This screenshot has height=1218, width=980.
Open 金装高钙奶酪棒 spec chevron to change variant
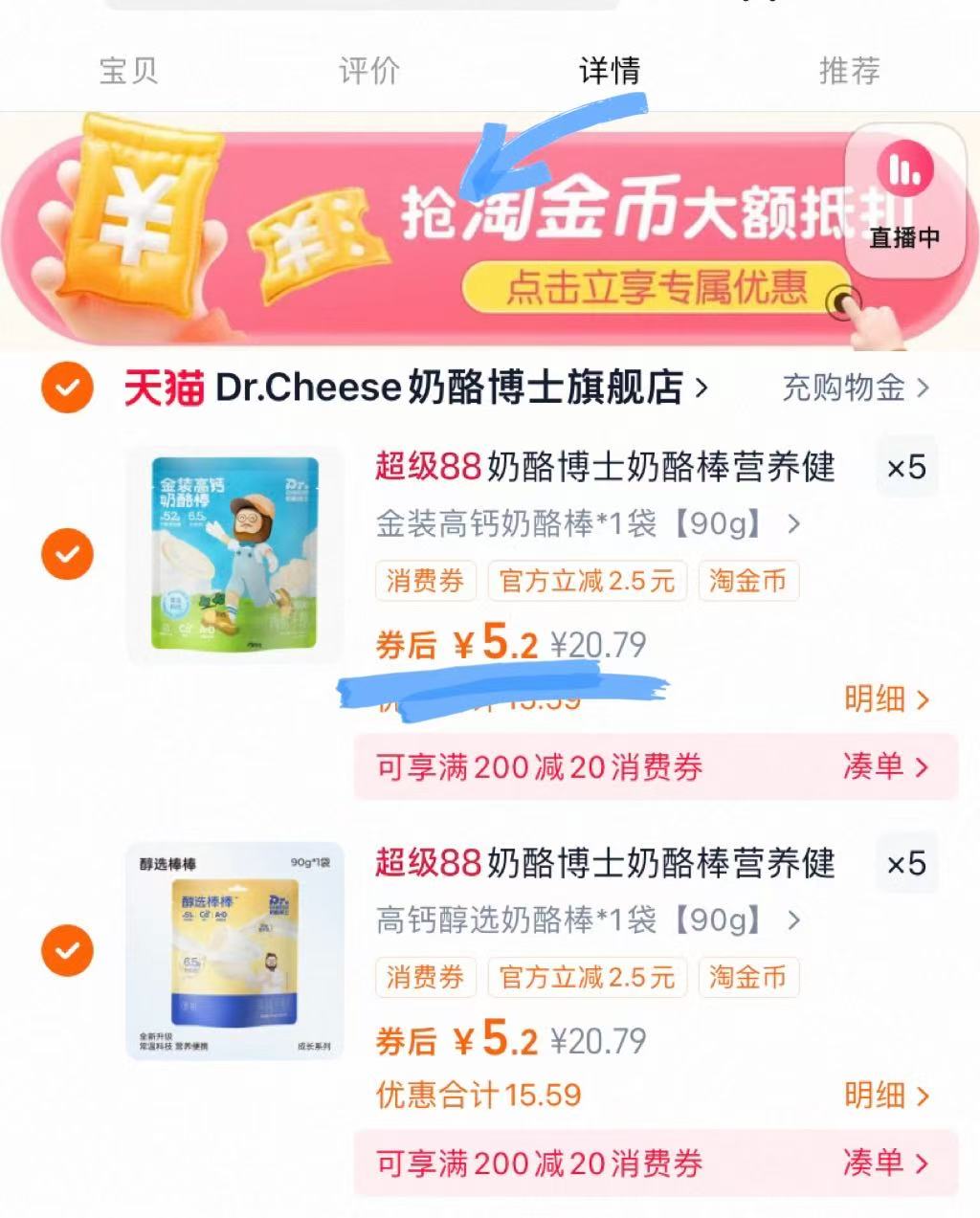(792, 524)
